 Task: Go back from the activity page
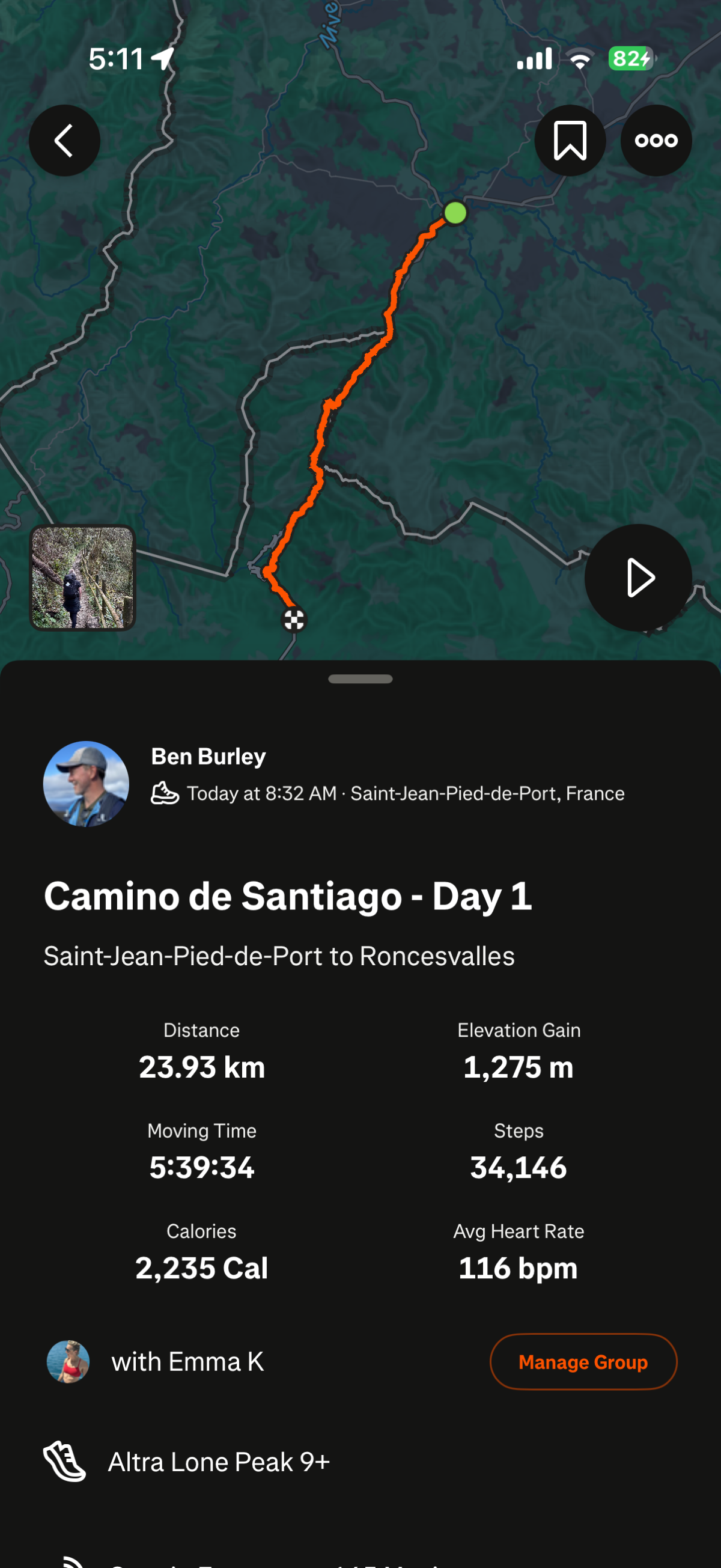[64, 141]
